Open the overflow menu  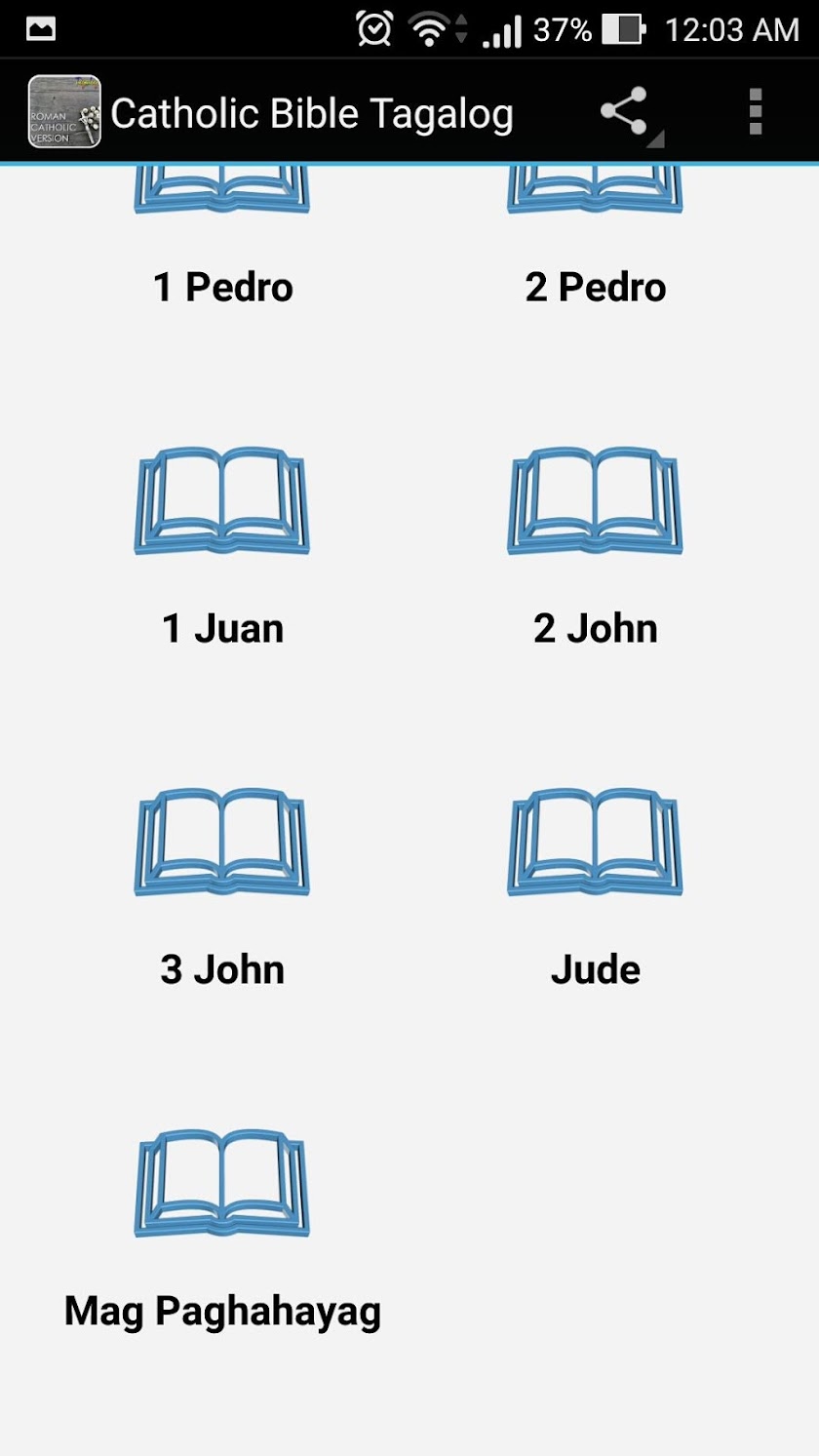pyautogui.click(x=755, y=112)
